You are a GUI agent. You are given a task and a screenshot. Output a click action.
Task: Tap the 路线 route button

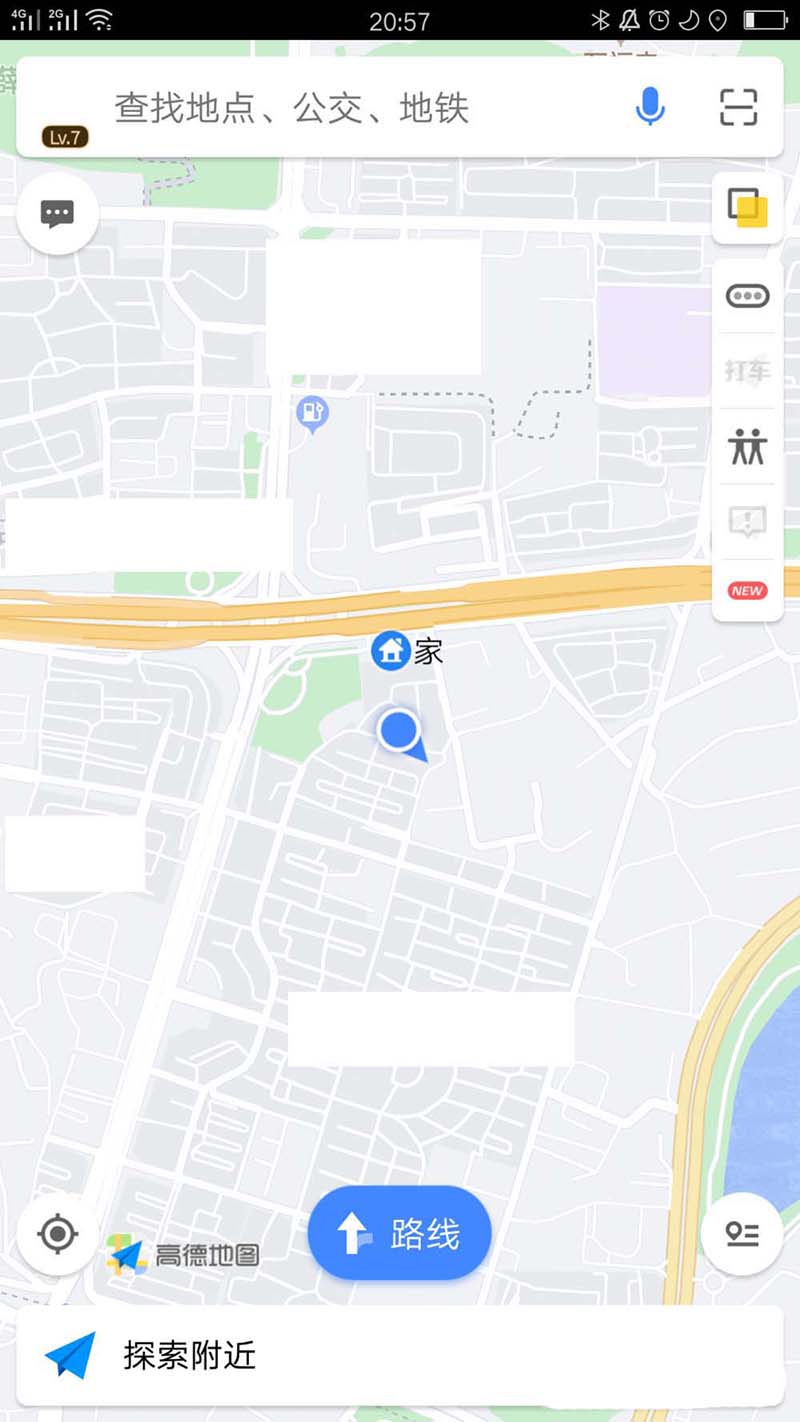[x=400, y=1234]
